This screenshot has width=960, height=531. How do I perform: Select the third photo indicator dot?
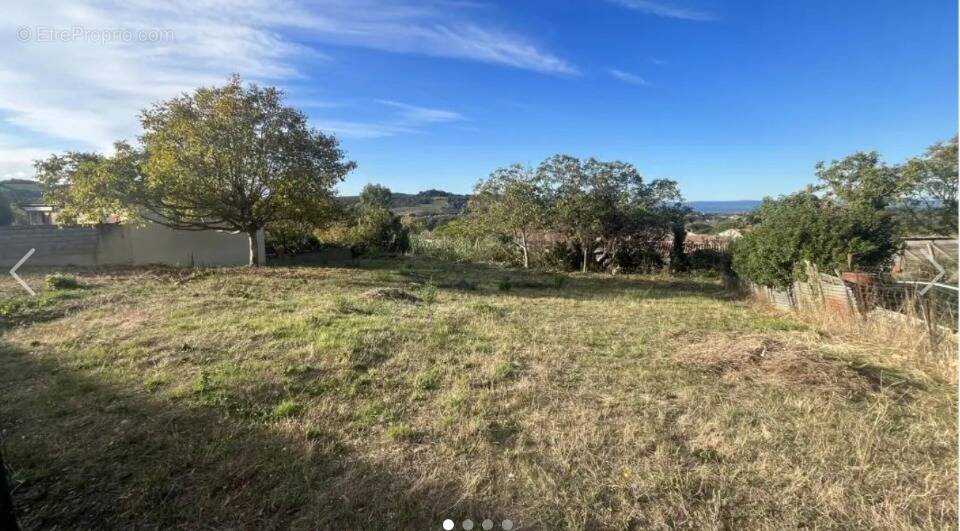487,524
